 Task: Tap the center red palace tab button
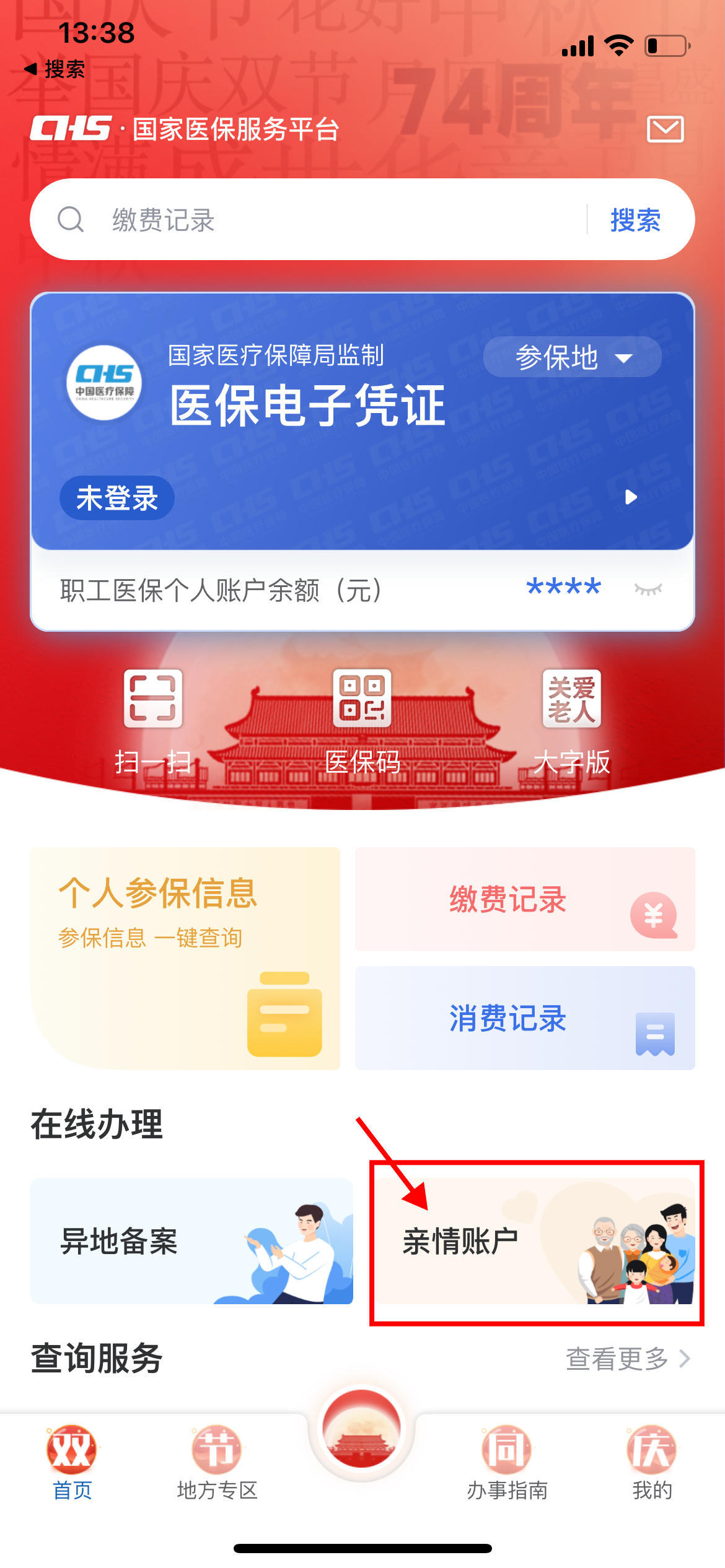tap(362, 1432)
